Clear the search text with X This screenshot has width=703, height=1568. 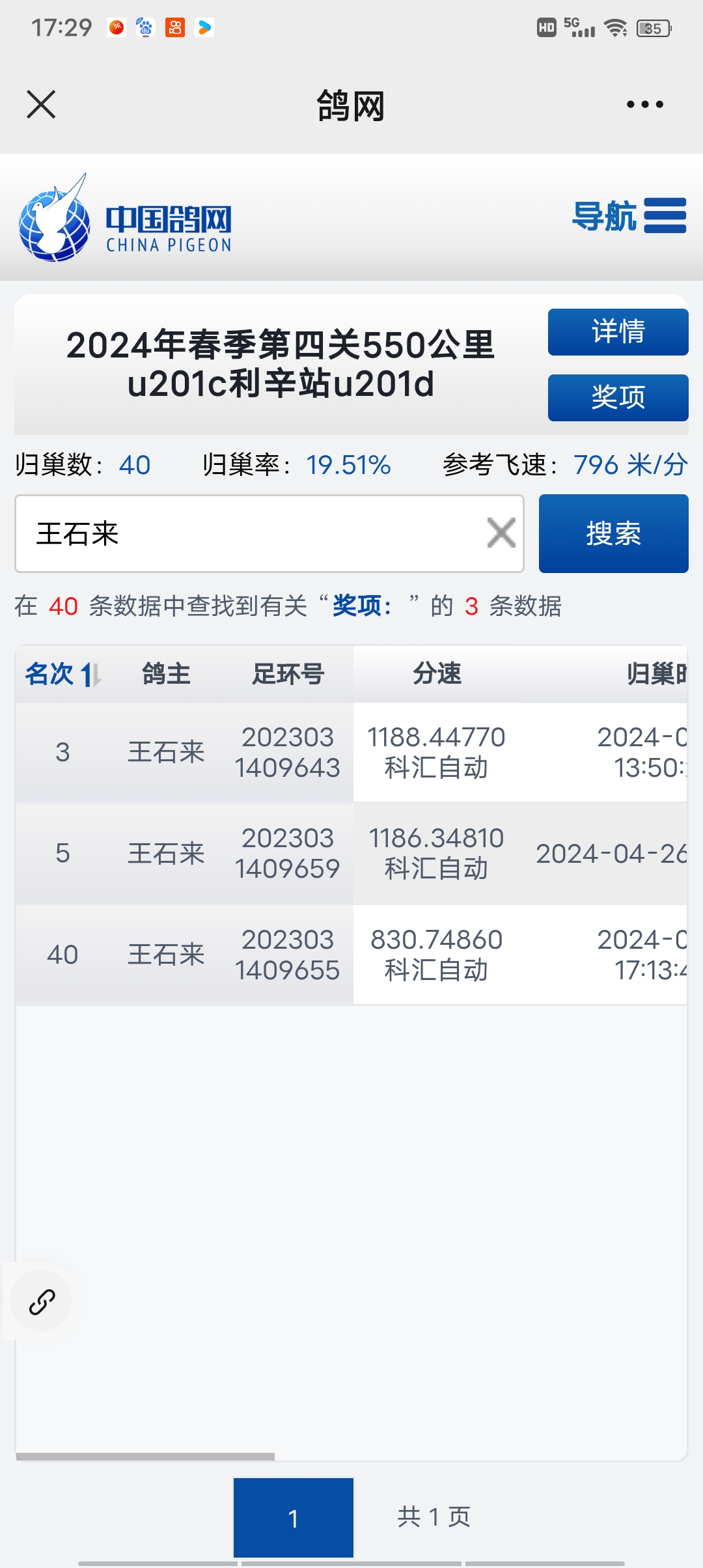tap(501, 533)
